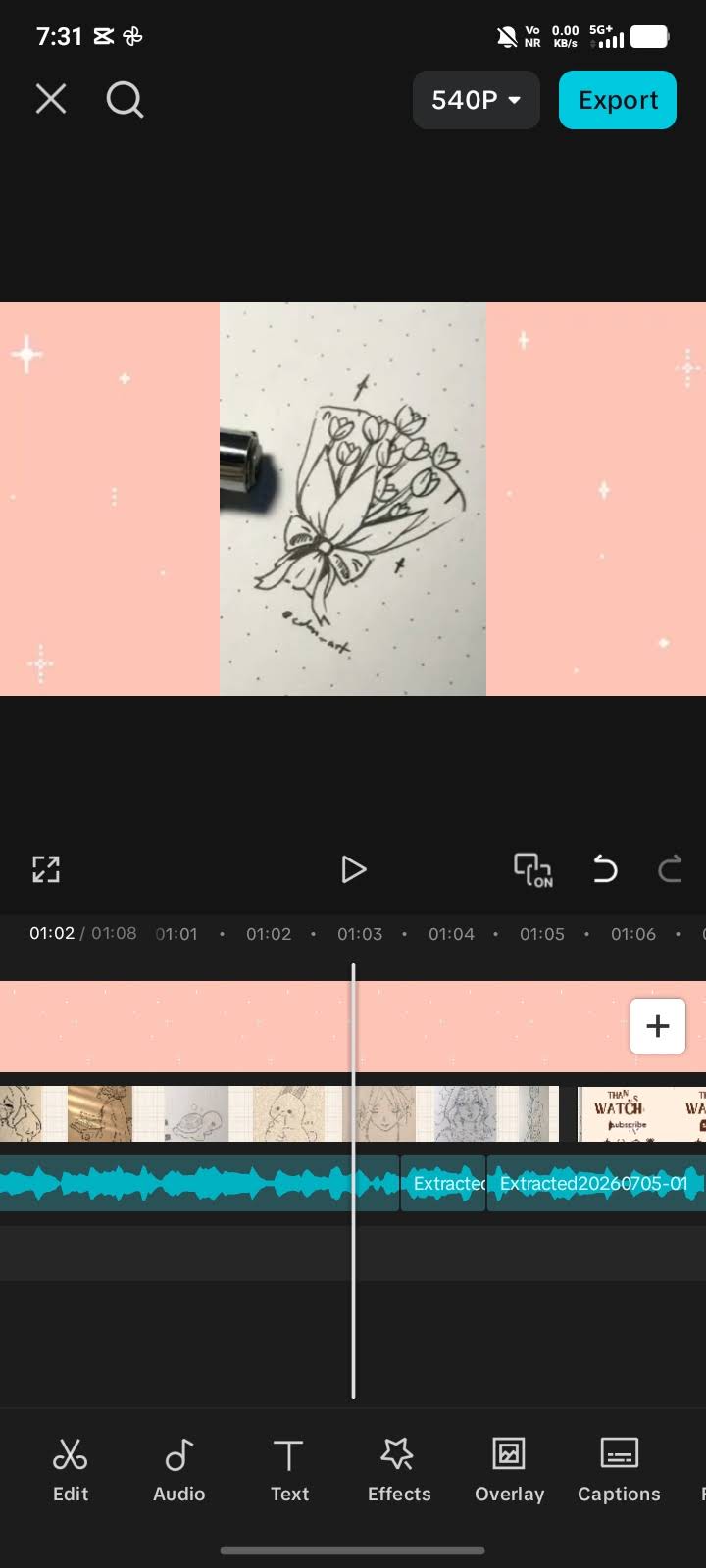
Task: Open the 540P resolution dropdown
Action: tap(477, 100)
